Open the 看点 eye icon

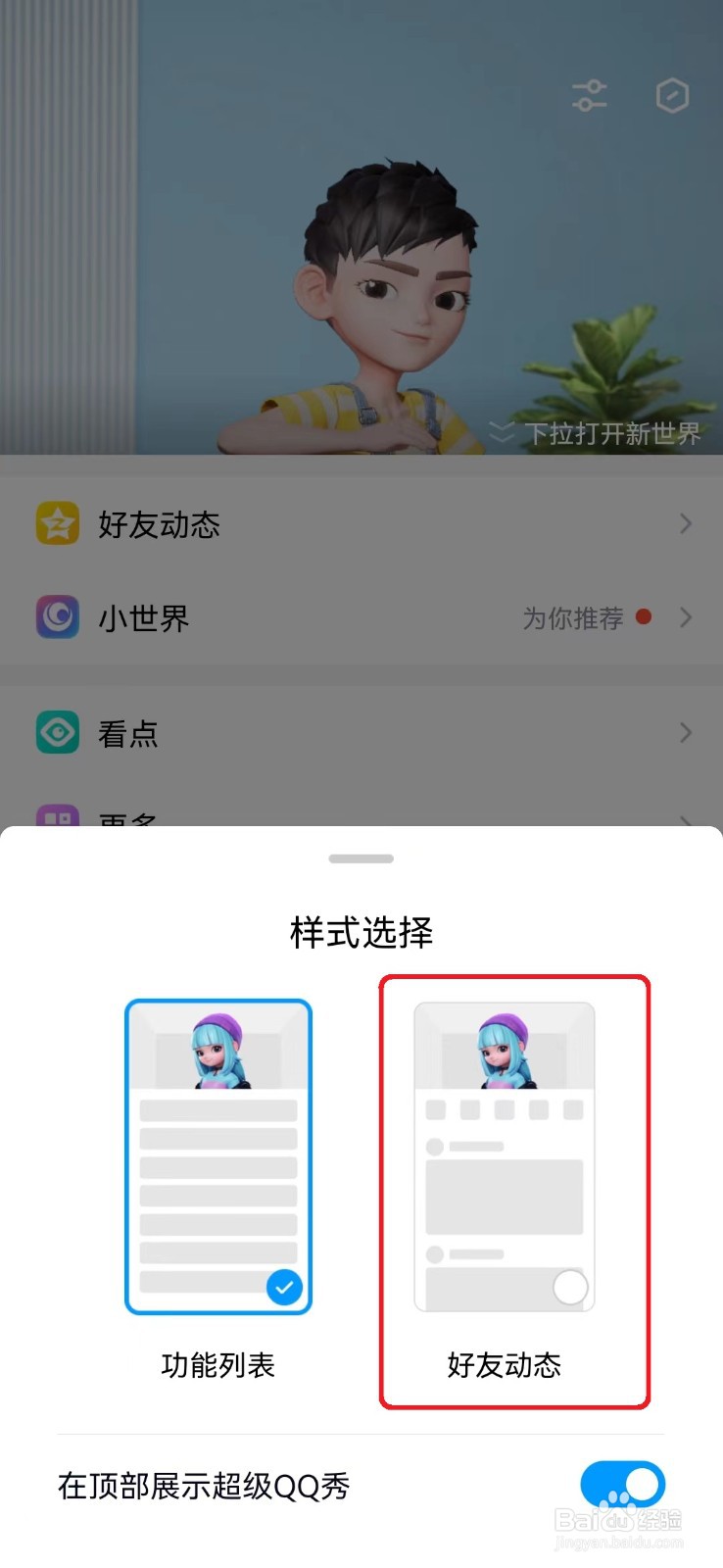(57, 732)
